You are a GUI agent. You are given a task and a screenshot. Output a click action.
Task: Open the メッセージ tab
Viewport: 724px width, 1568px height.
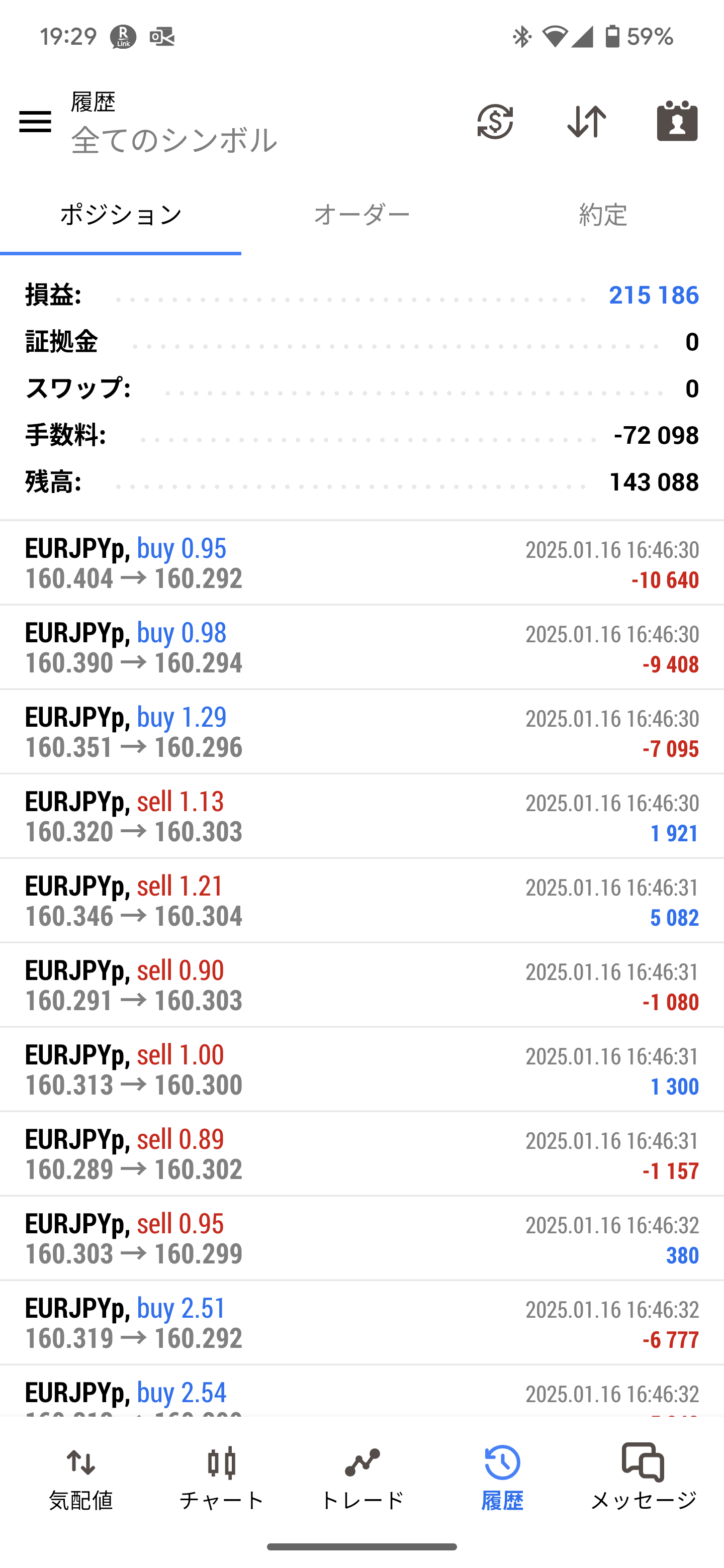pyautogui.click(x=643, y=1478)
